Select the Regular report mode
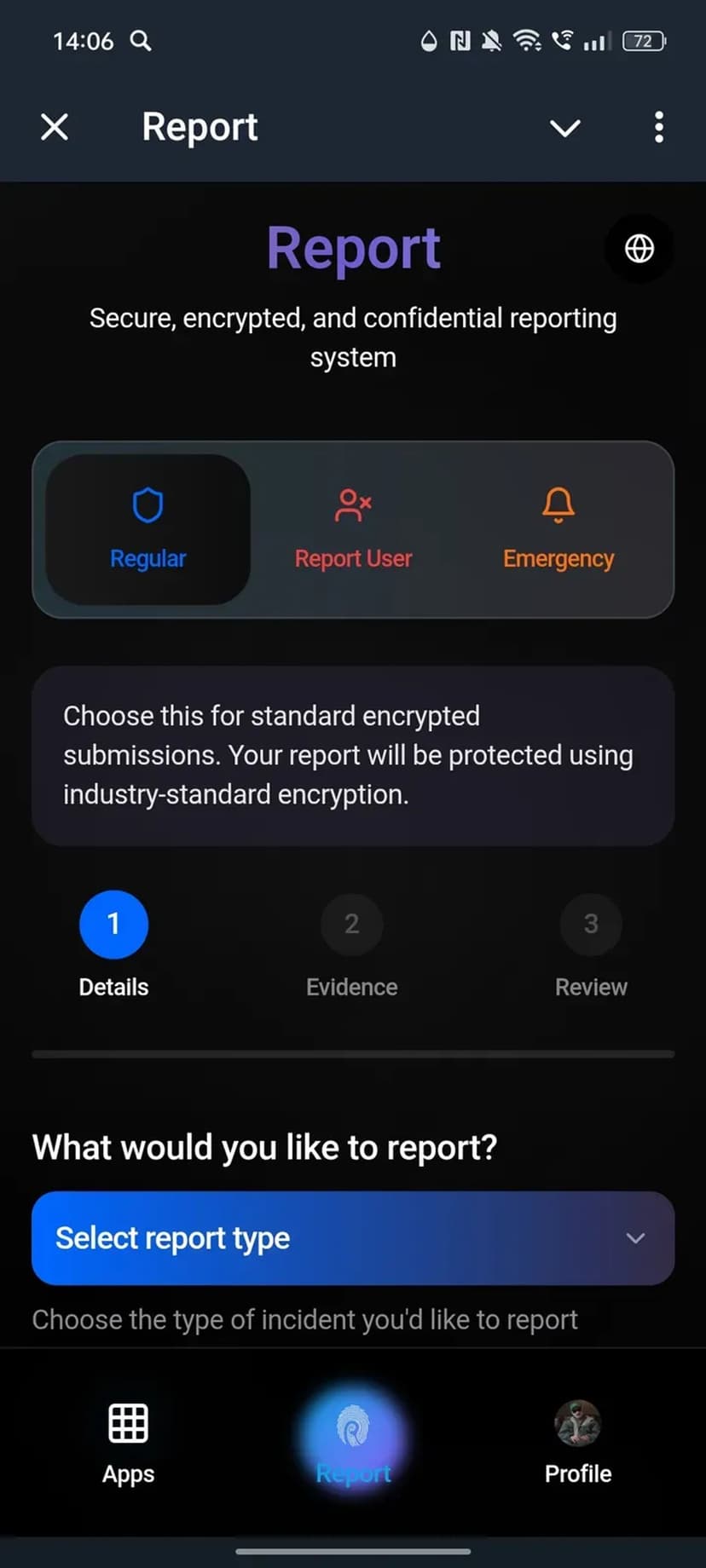706x1568 pixels. tap(148, 529)
